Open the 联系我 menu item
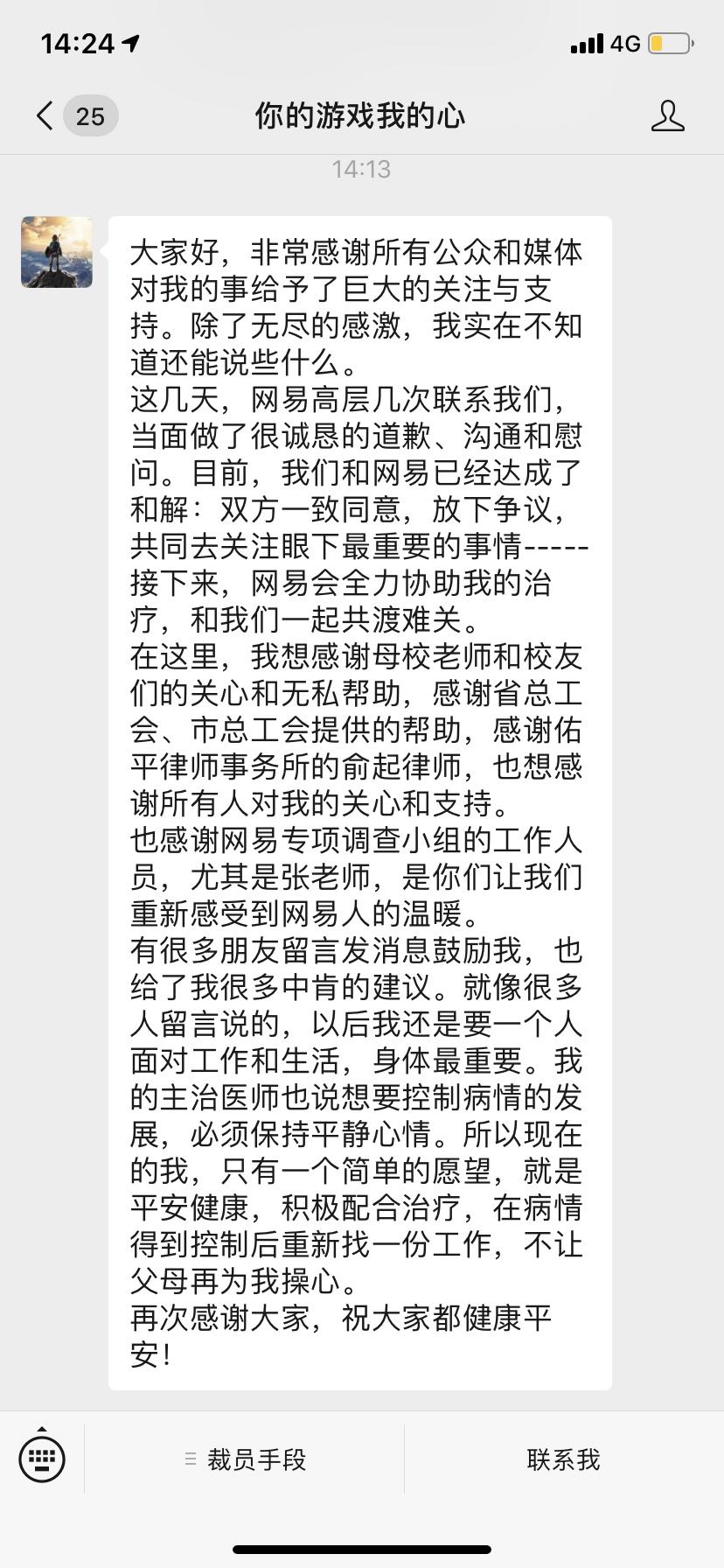Image resolution: width=724 pixels, height=1568 pixels. [x=563, y=1459]
